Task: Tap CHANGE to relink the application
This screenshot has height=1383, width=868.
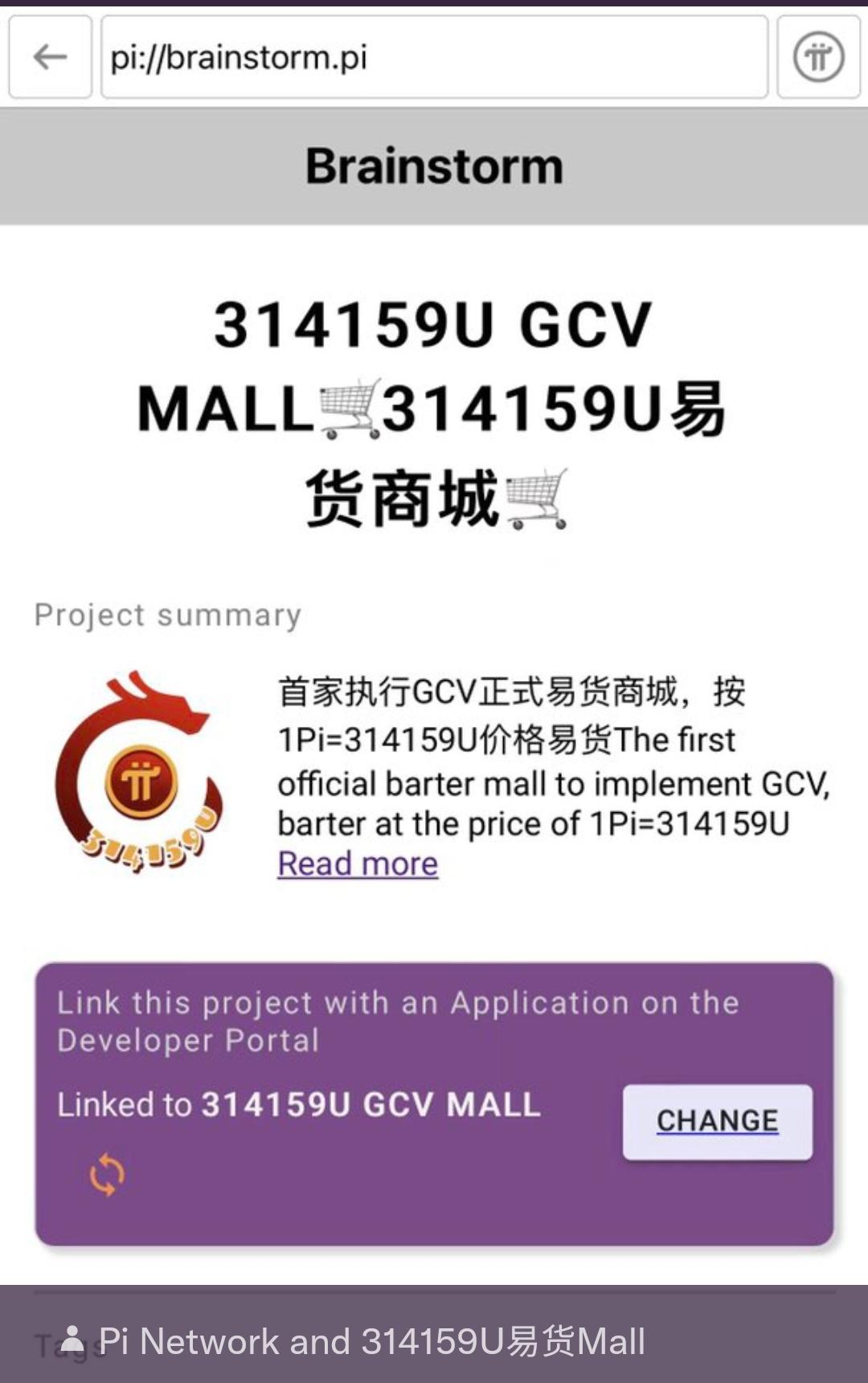Action: pyautogui.click(x=717, y=1121)
